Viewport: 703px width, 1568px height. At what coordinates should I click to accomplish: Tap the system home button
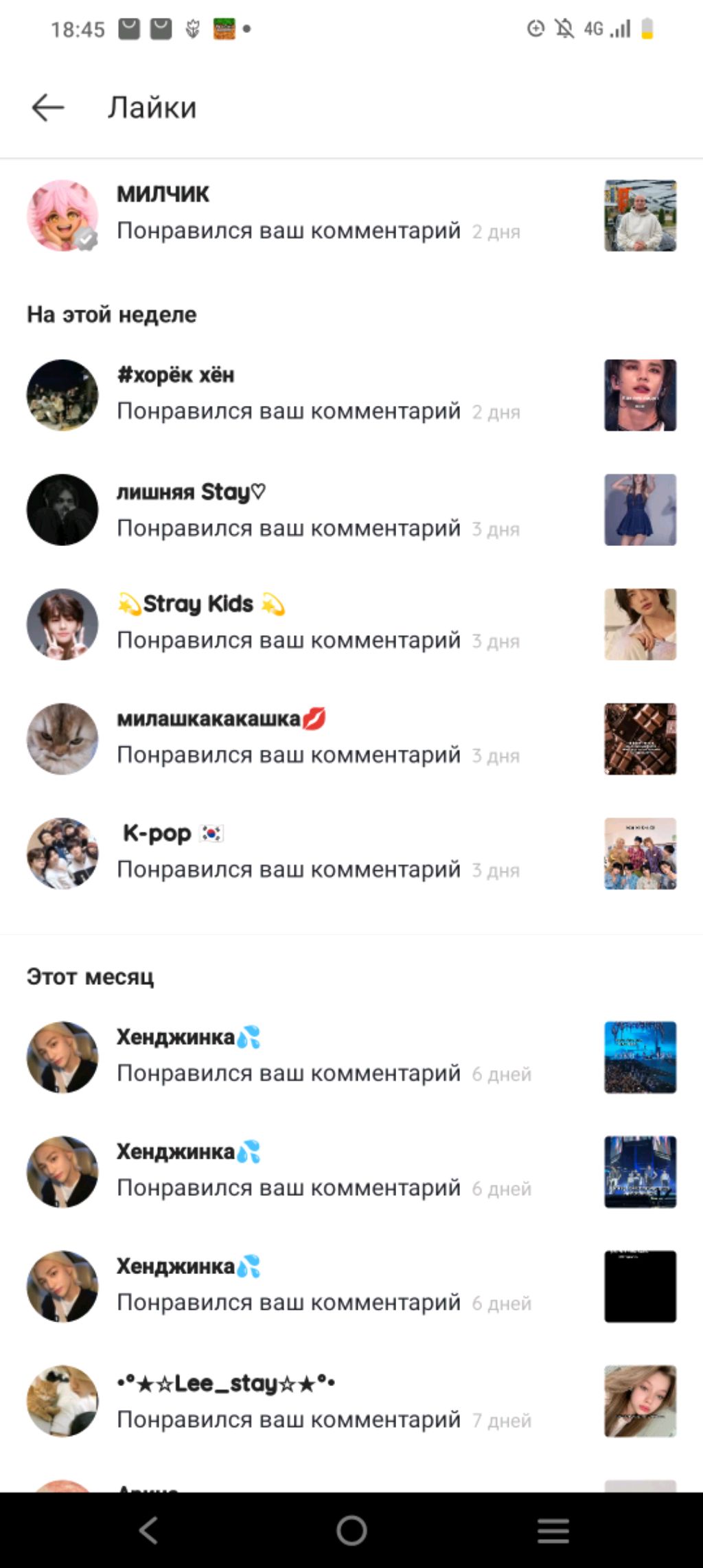click(351, 1530)
